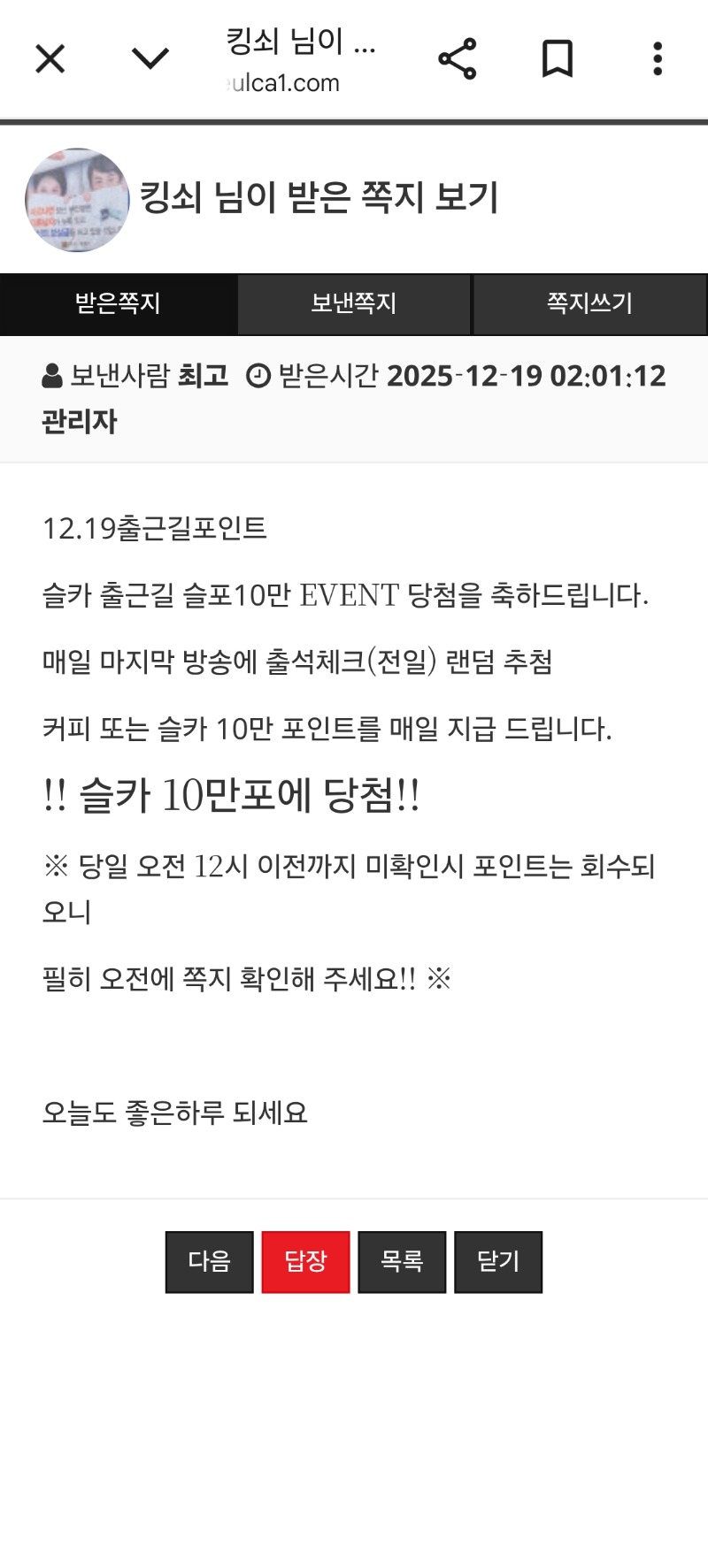The width and height of the screenshot is (708, 1568).
Task: Go to the next message with 다음
Action: [210, 1262]
